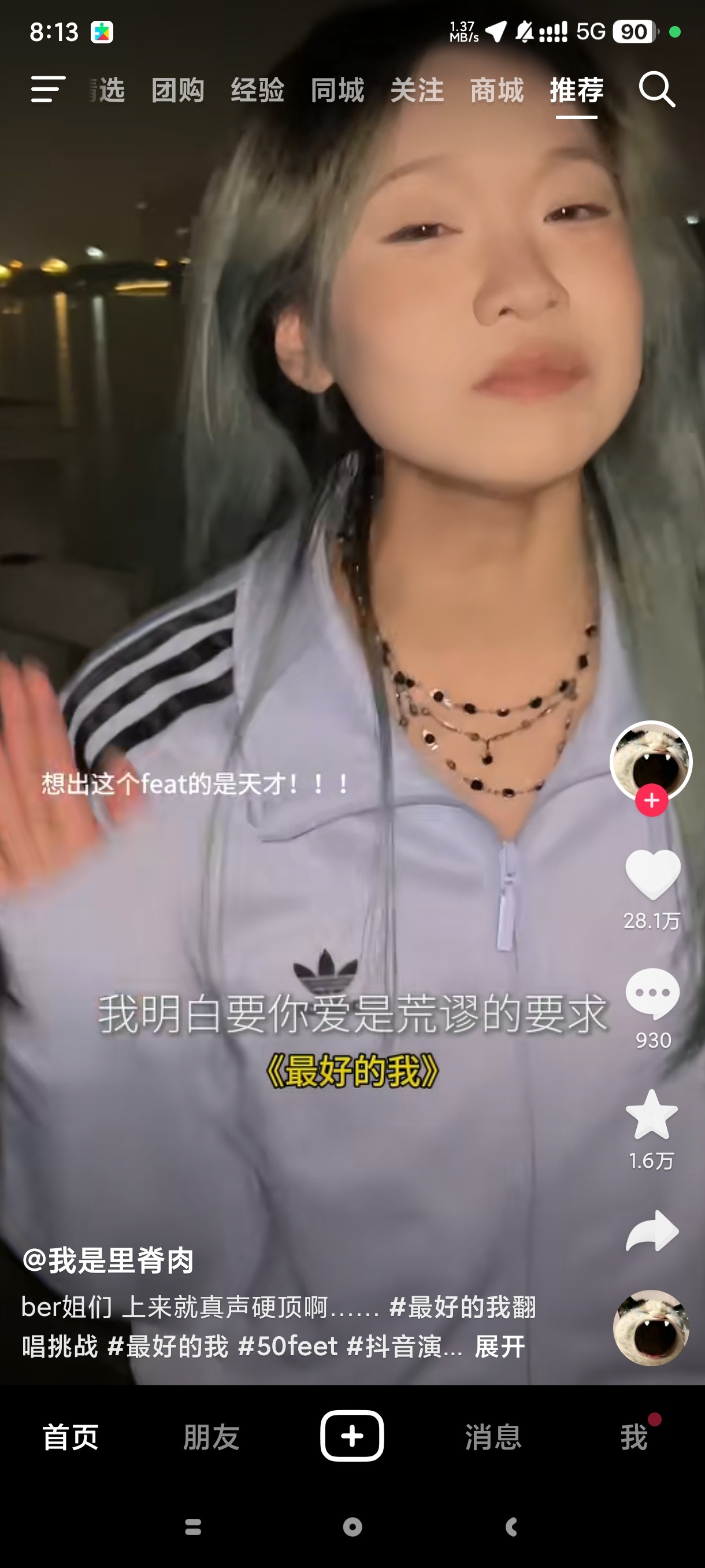Open the @我是里脊肉 profile link
The height and width of the screenshot is (1568, 705).
click(107, 1260)
